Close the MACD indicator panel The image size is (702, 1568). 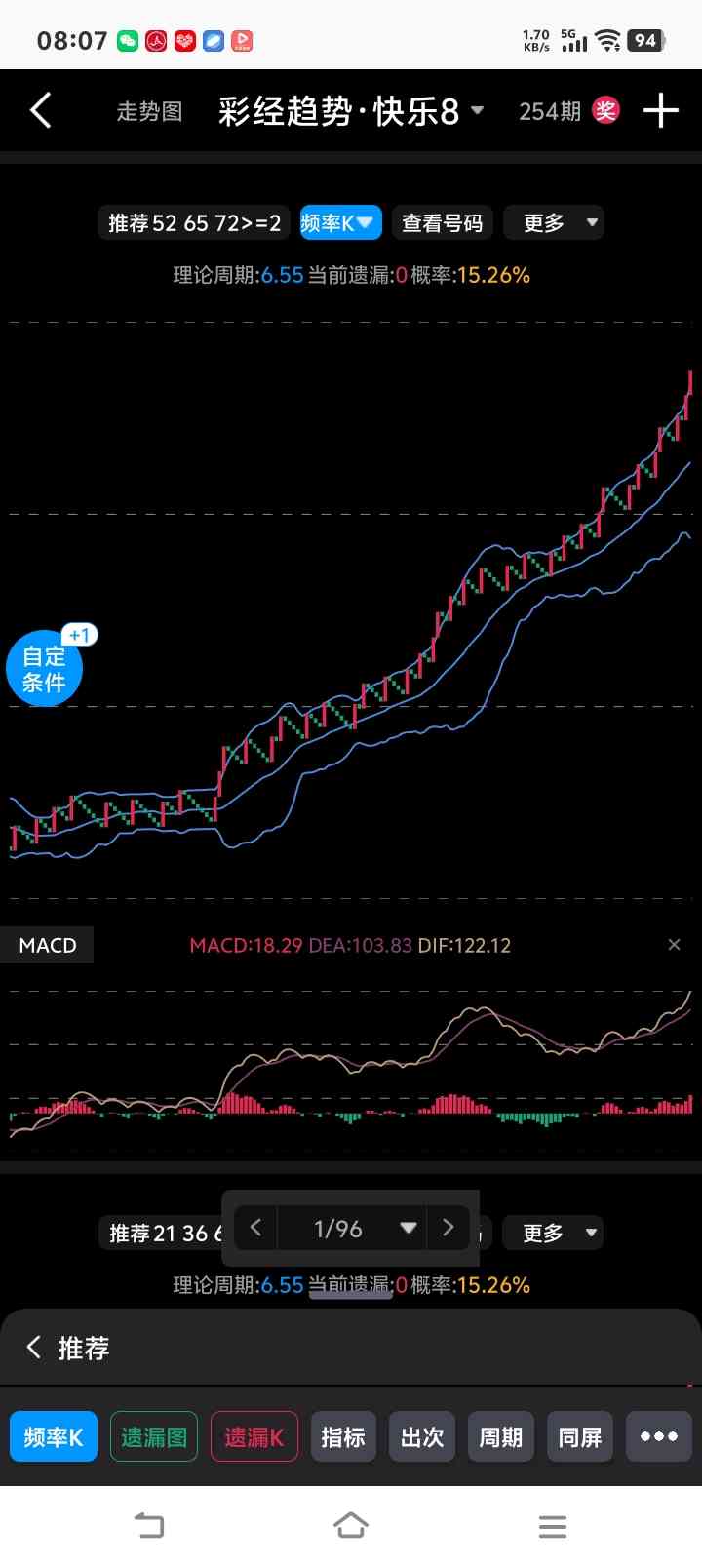674,945
